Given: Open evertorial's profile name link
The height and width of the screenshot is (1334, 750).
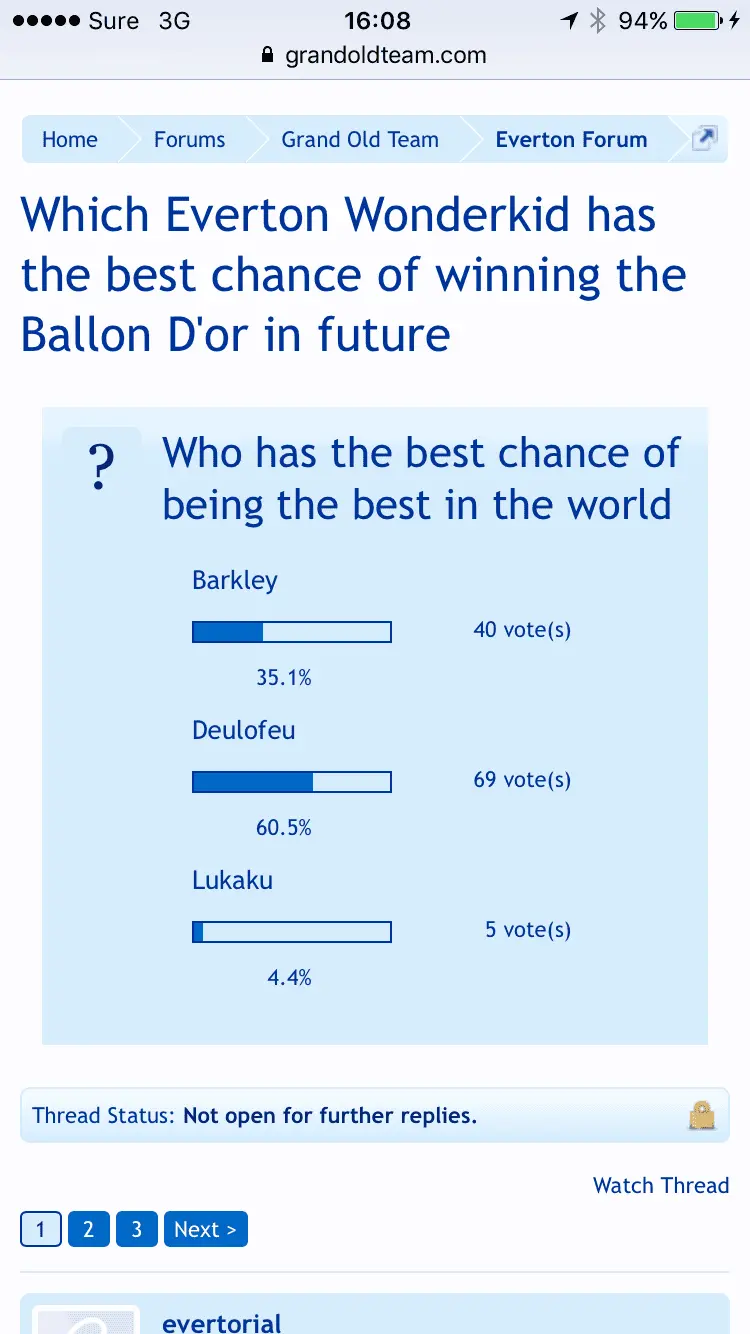Looking at the screenshot, I should coord(222,1322).
